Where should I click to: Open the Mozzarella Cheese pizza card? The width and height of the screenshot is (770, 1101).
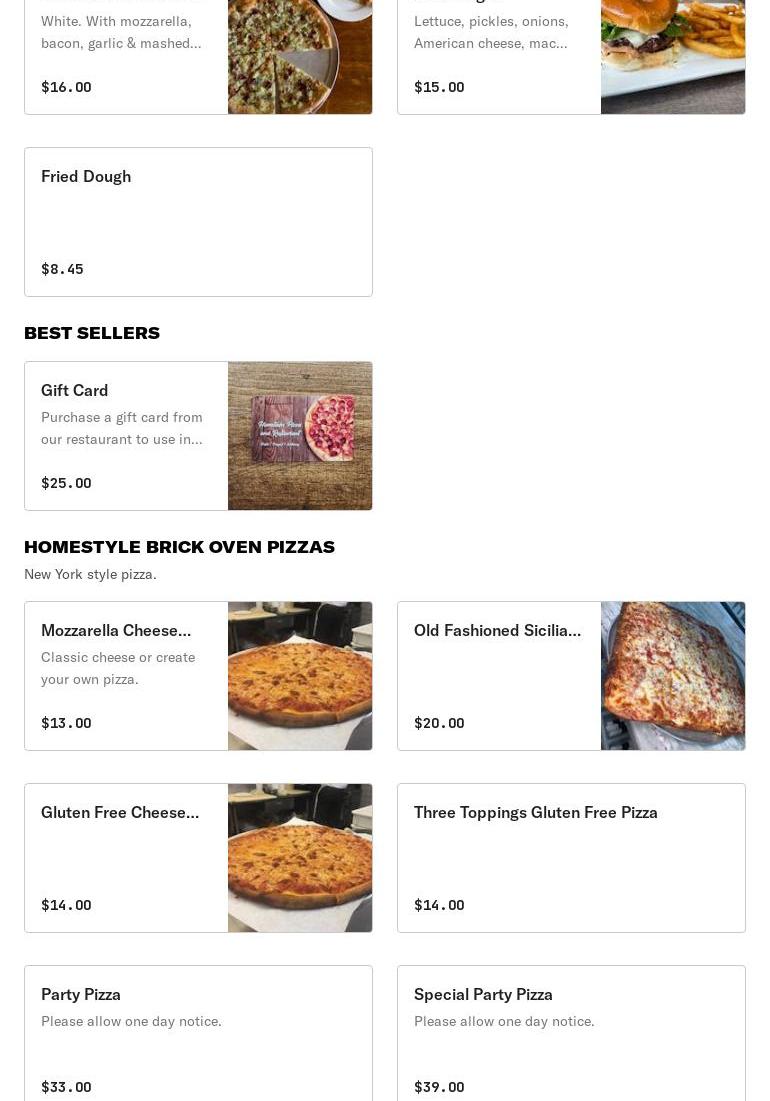tap(198, 676)
